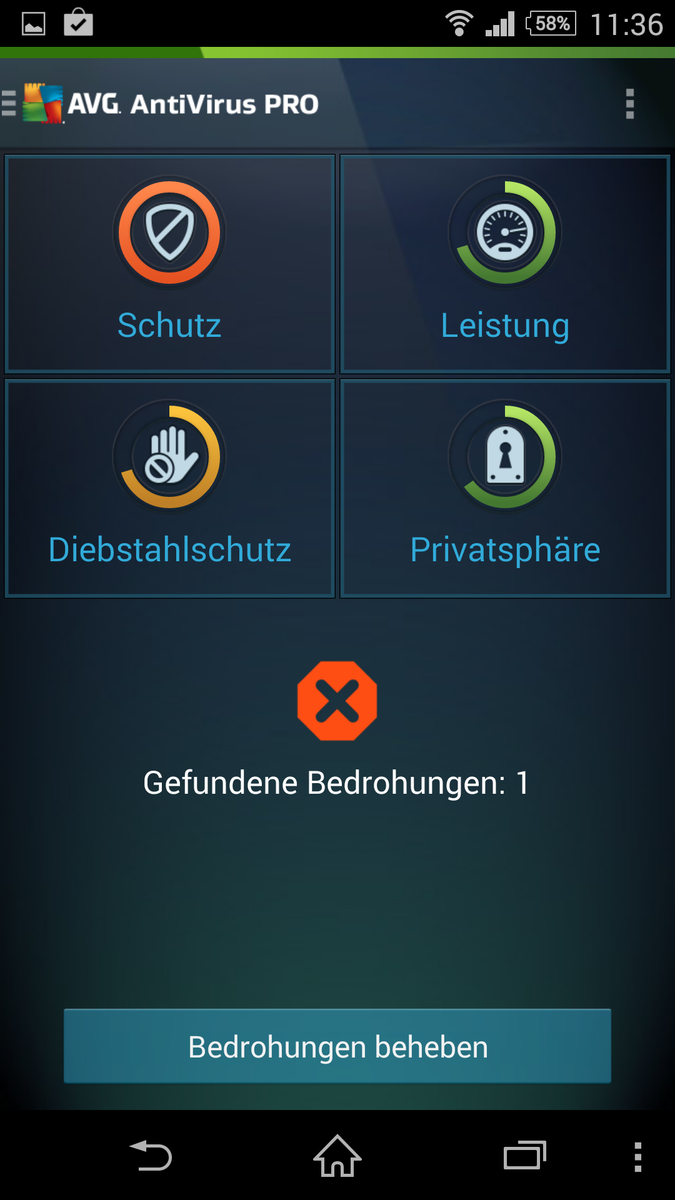Open the Schutz protection tile

[170, 264]
